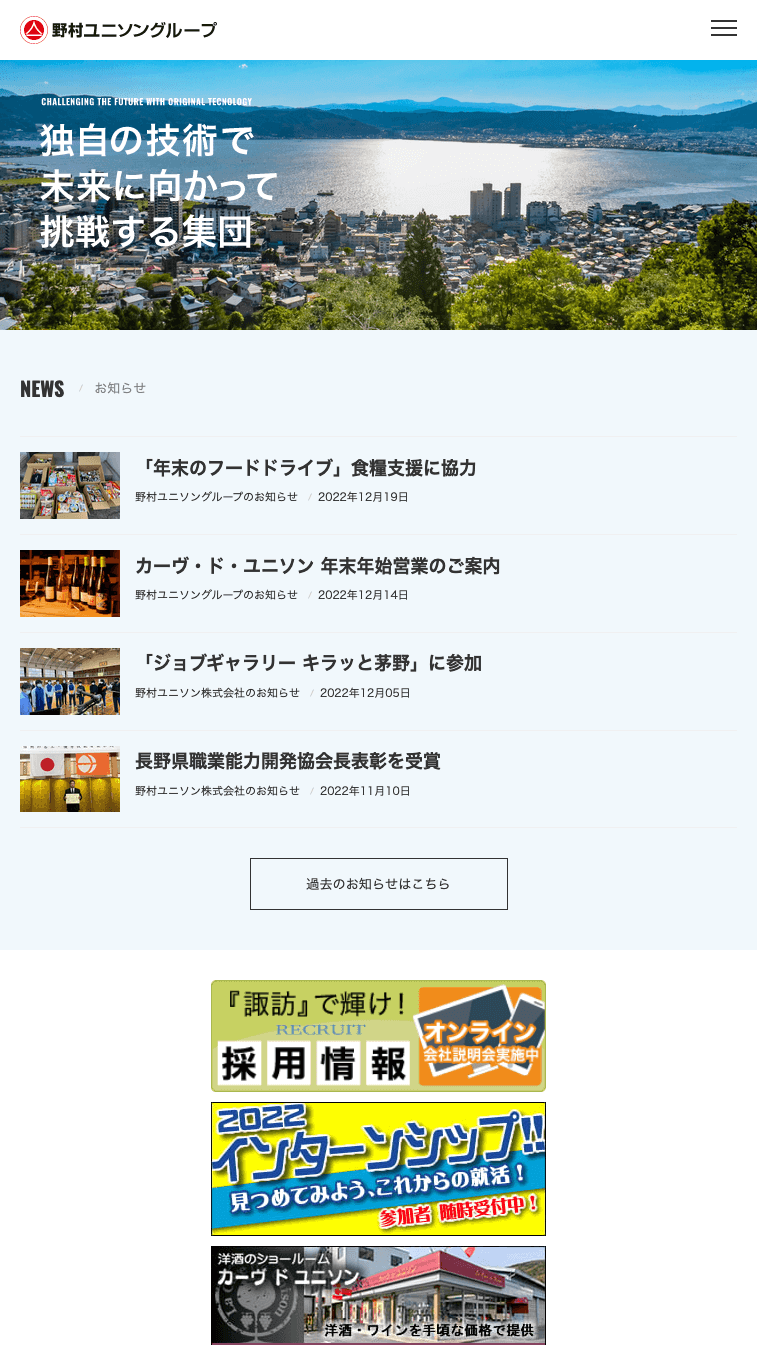Click the Nomura Unison red circle logo
Image resolution: width=757 pixels, height=1345 pixels.
tap(32, 29)
